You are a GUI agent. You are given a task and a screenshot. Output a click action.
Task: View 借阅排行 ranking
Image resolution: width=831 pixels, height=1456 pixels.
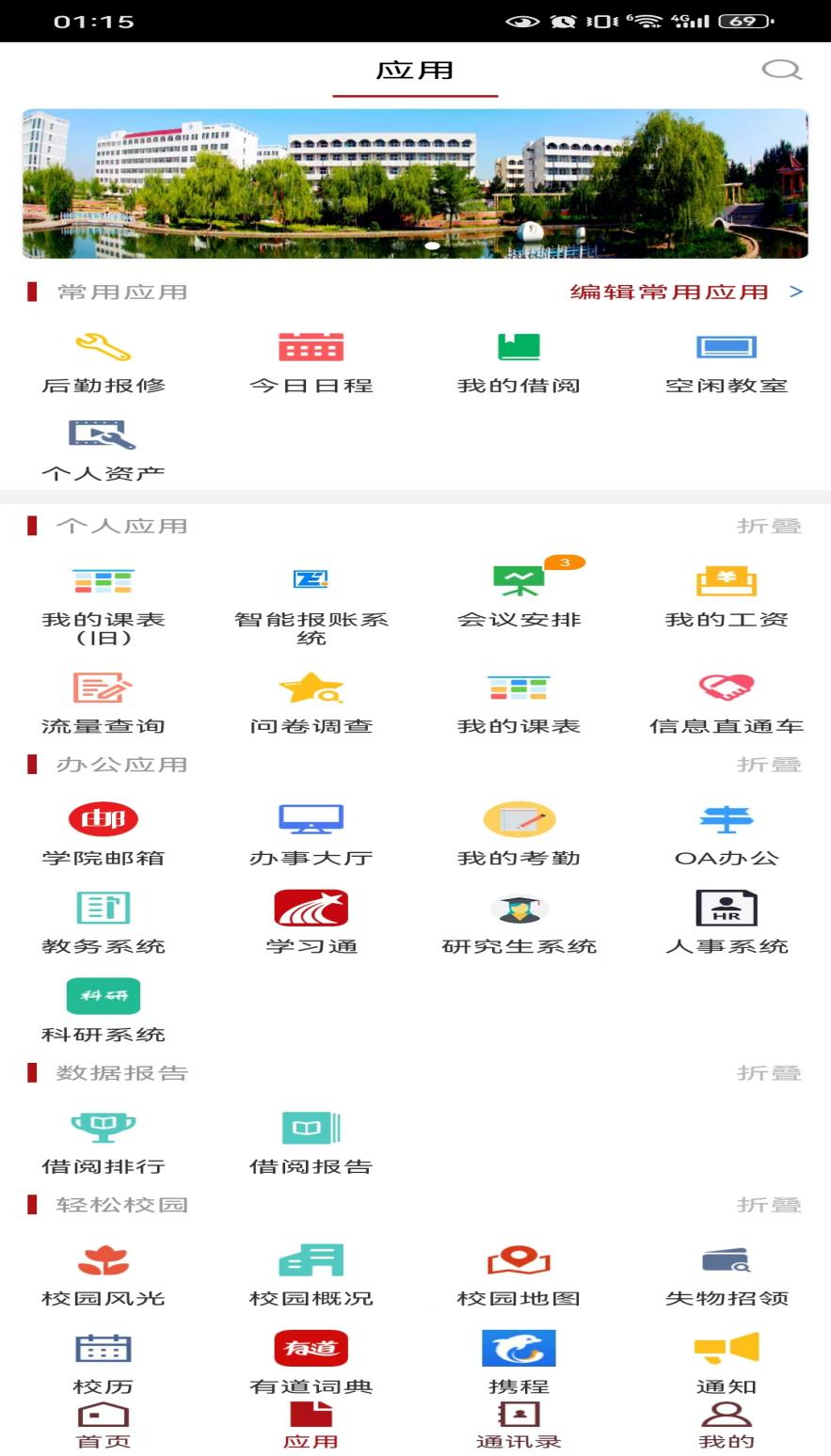point(104,1143)
